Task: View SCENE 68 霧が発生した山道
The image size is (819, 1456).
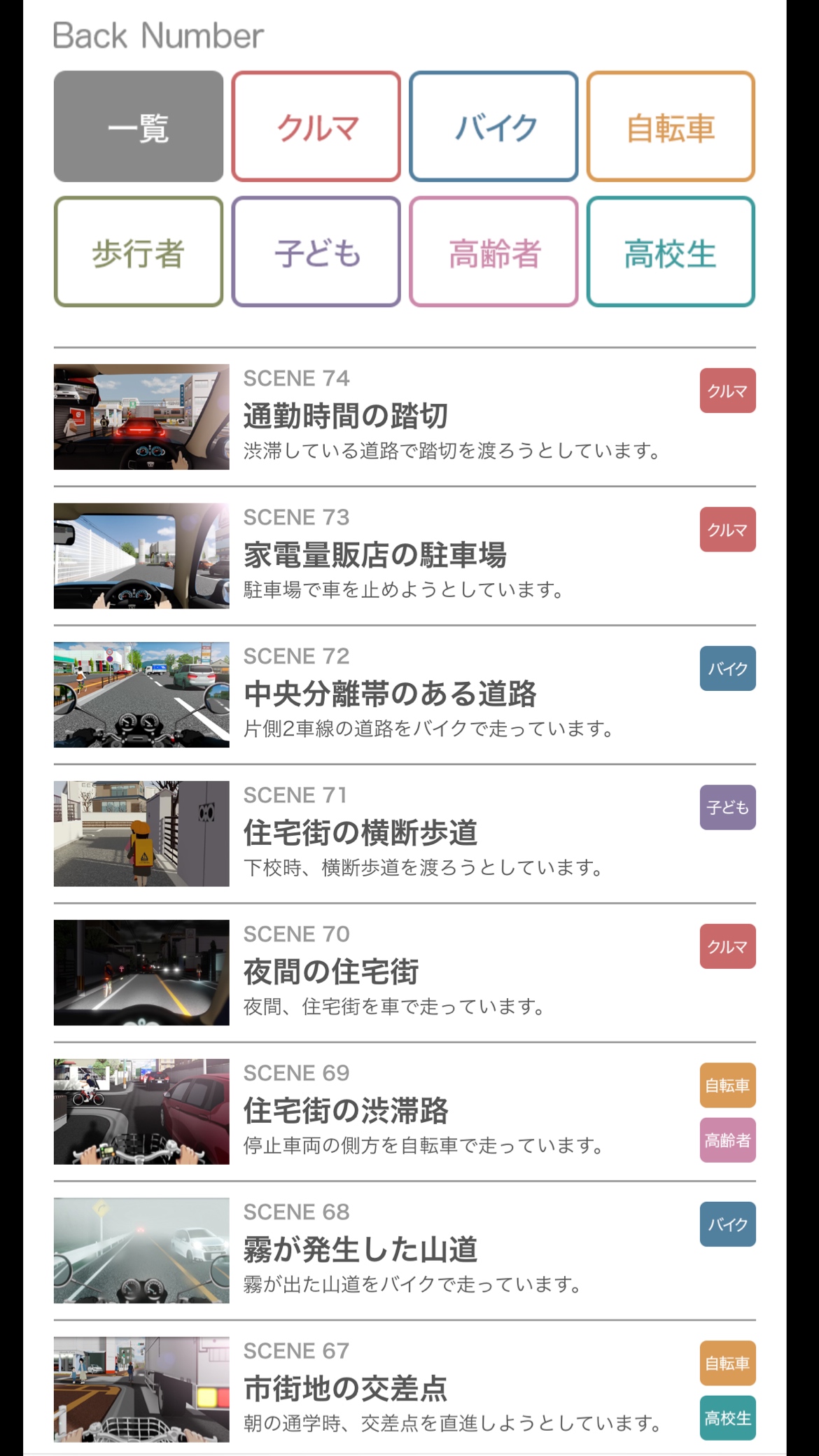Action: pos(360,1249)
